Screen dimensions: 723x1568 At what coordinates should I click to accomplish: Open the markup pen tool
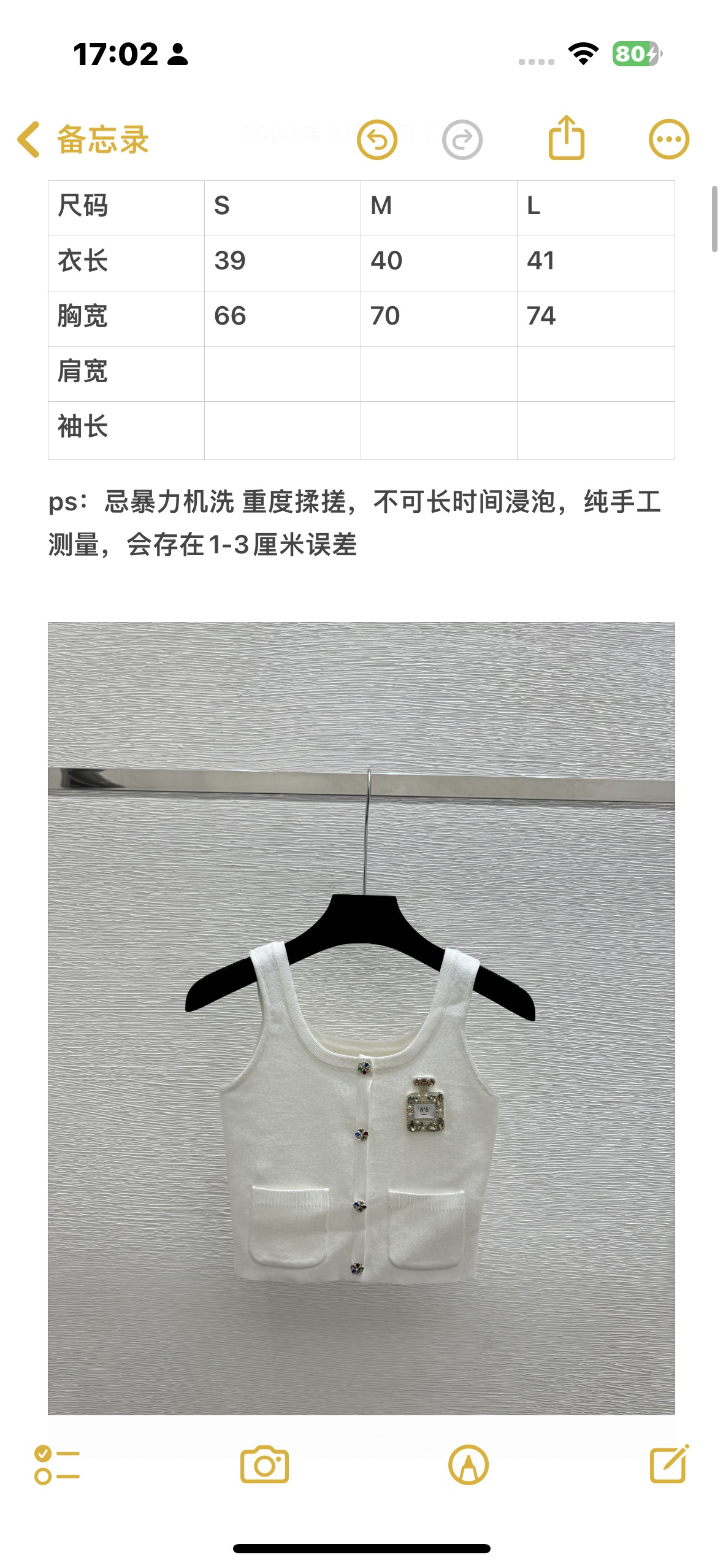469,1464
